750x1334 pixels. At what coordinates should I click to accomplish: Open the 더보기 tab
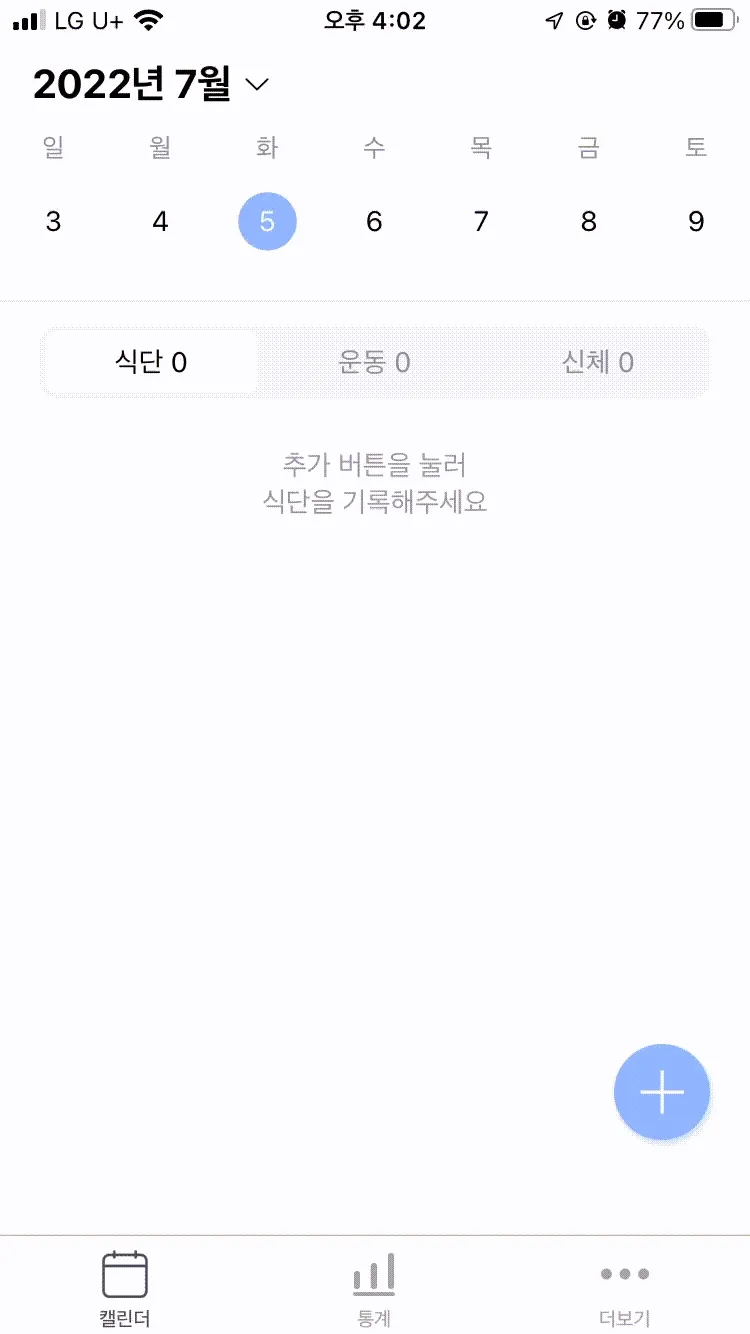(x=625, y=1288)
